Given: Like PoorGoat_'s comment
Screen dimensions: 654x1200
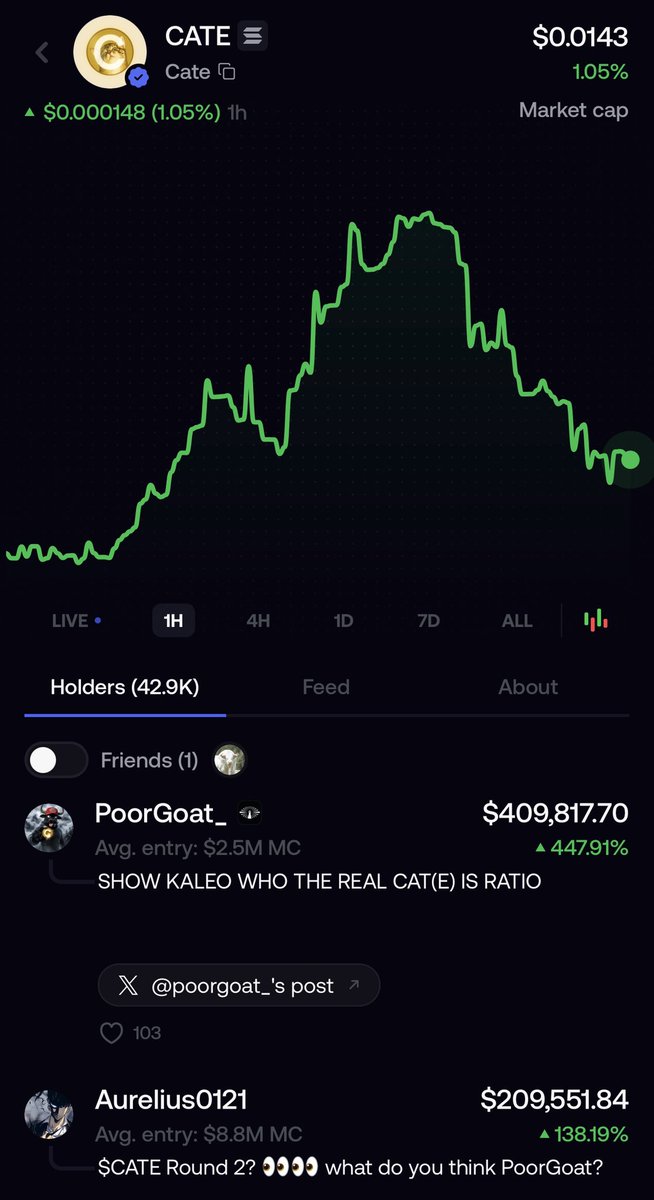Looking at the screenshot, I should point(112,1033).
